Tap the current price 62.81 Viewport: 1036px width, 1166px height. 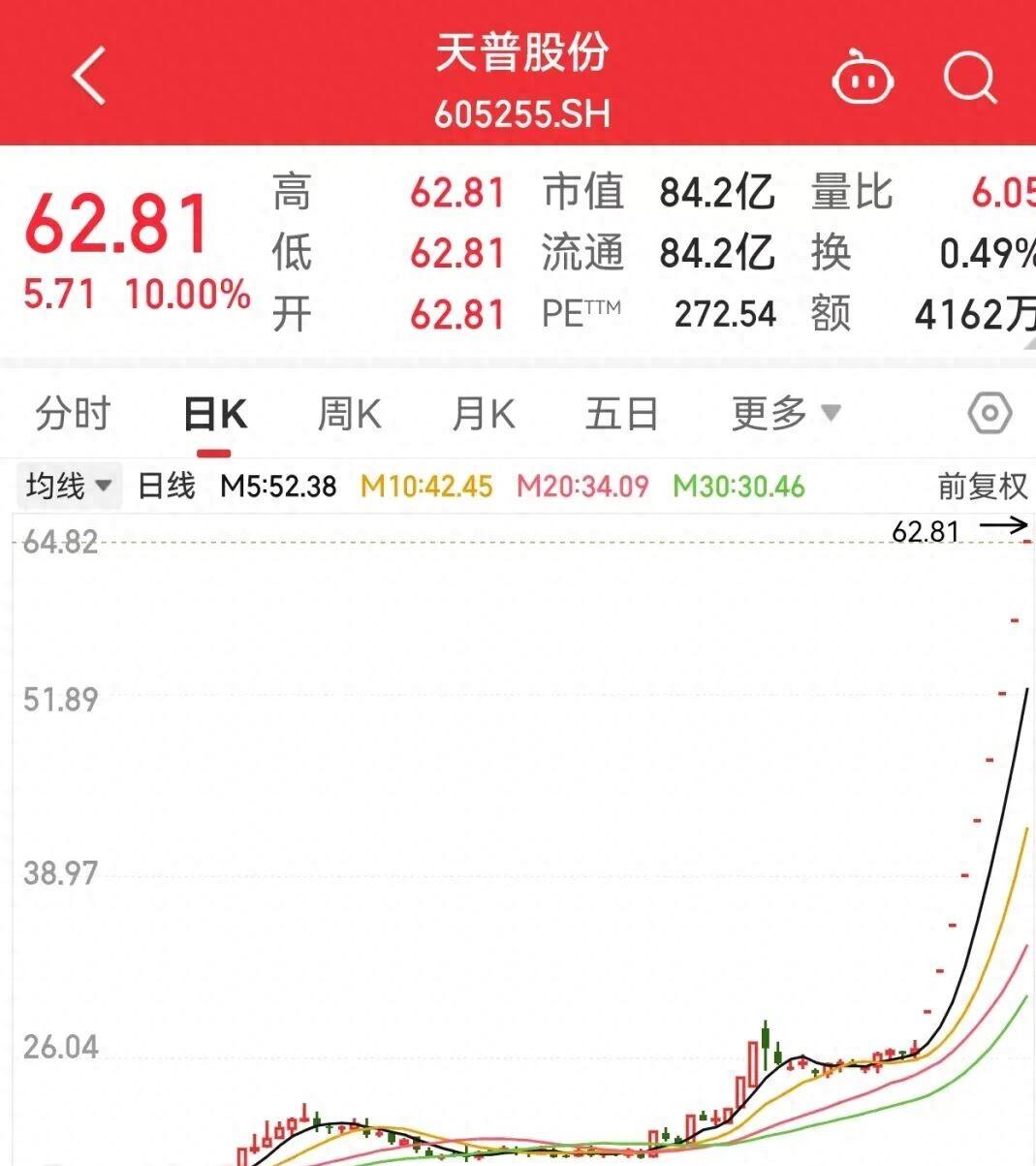coord(118,225)
